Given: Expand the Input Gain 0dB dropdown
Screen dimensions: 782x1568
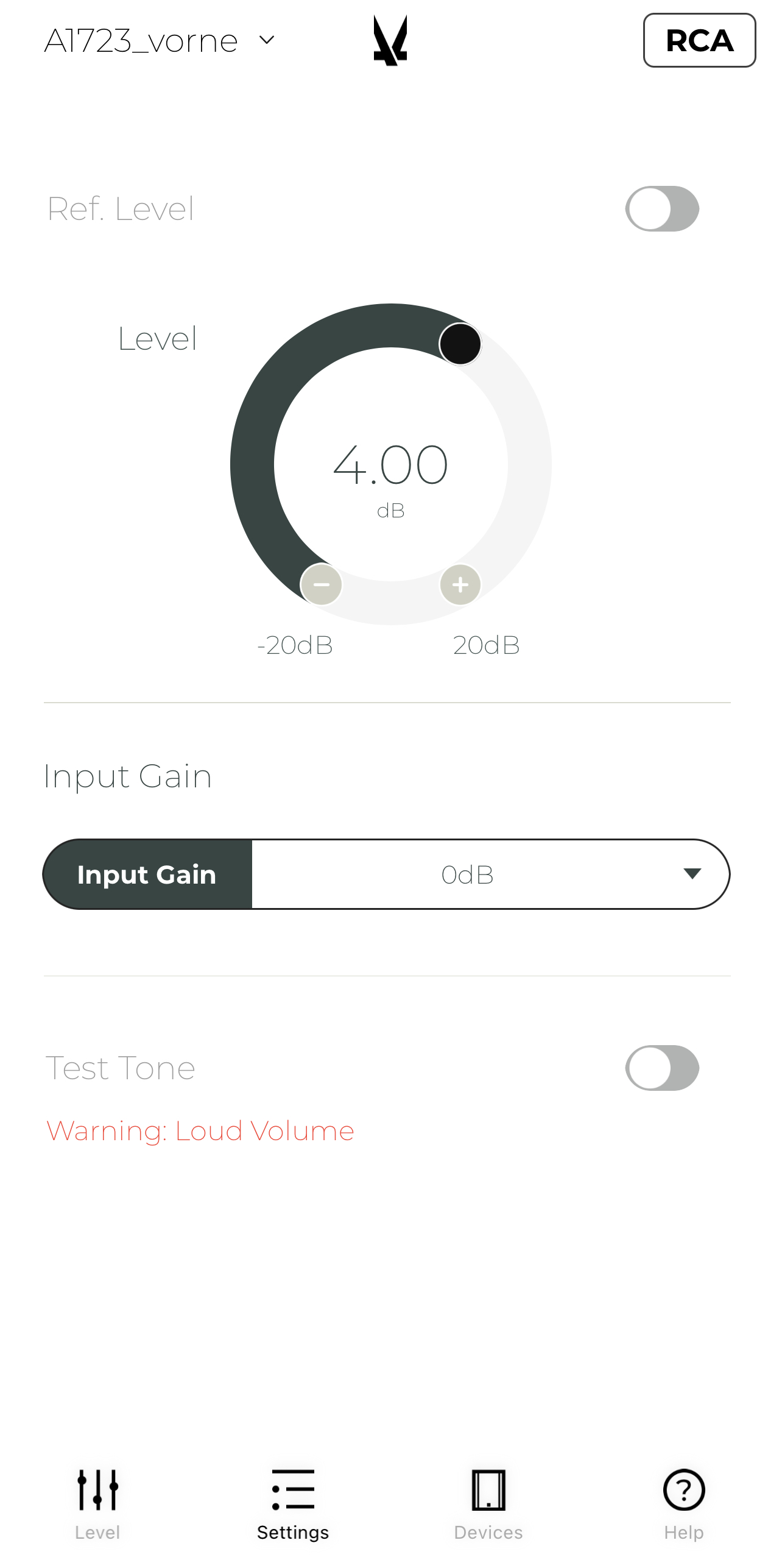Looking at the screenshot, I should (x=490, y=874).
